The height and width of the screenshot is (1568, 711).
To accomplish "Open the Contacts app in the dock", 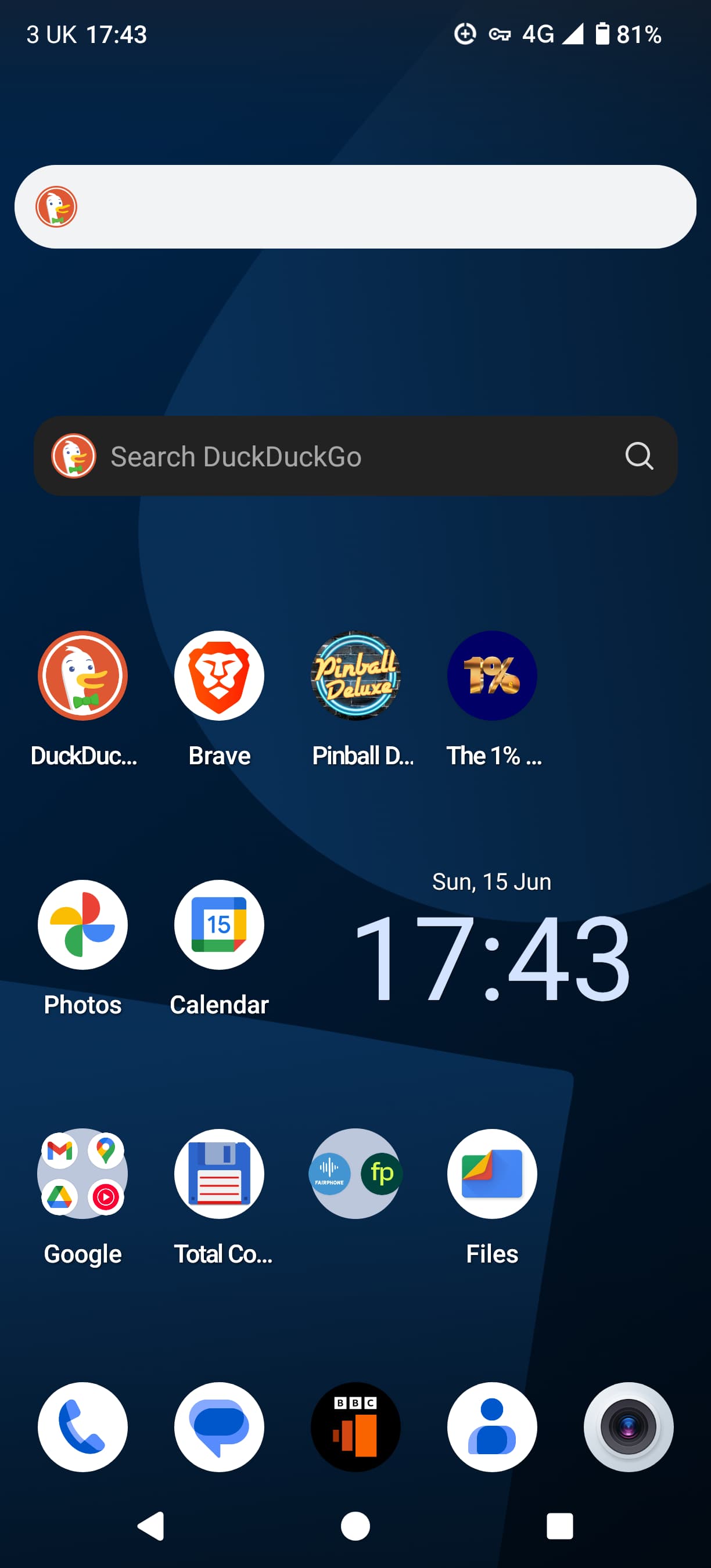I will click(x=492, y=1427).
